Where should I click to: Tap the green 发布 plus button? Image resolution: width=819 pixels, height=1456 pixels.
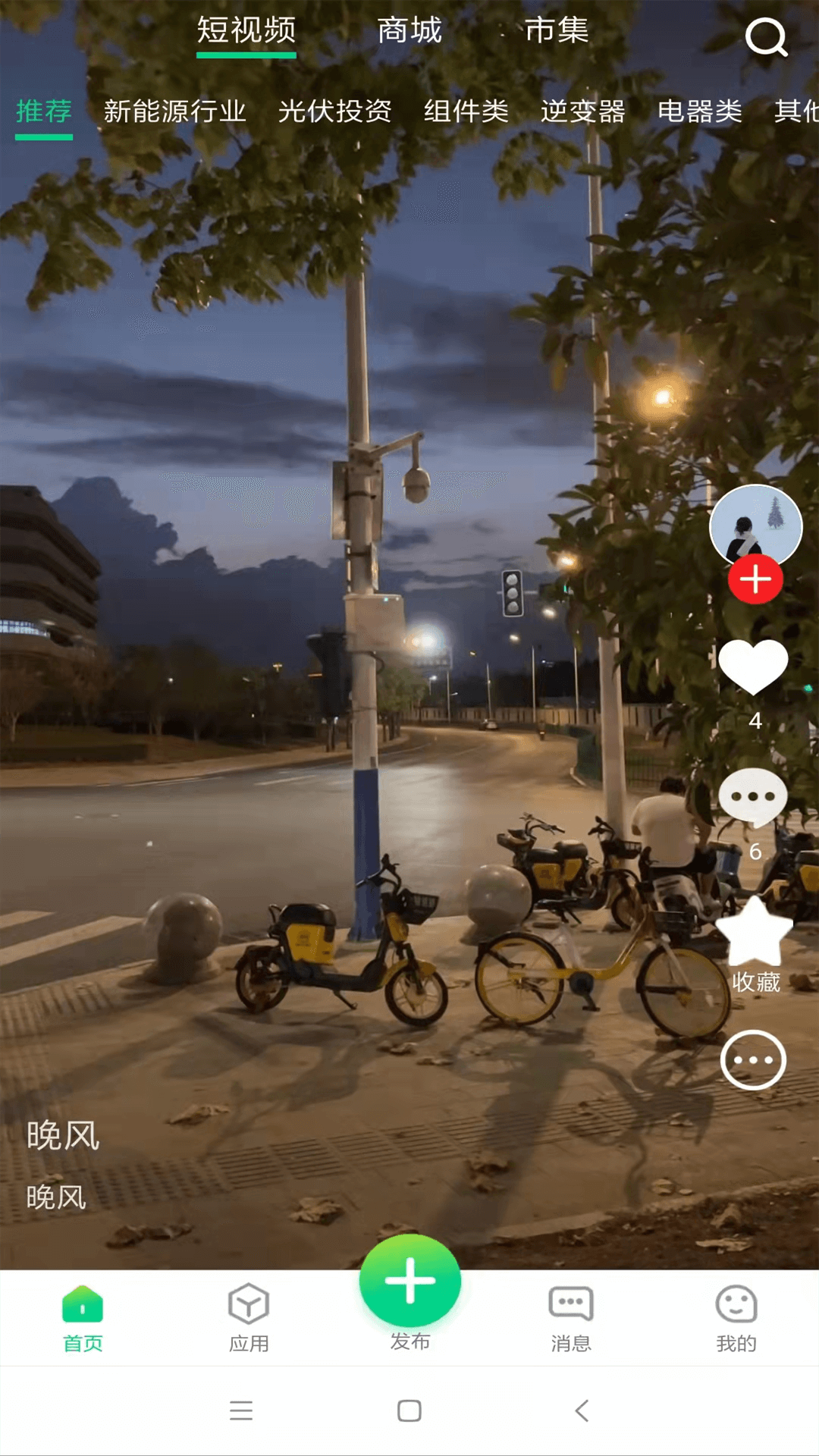pyautogui.click(x=410, y=1282)
